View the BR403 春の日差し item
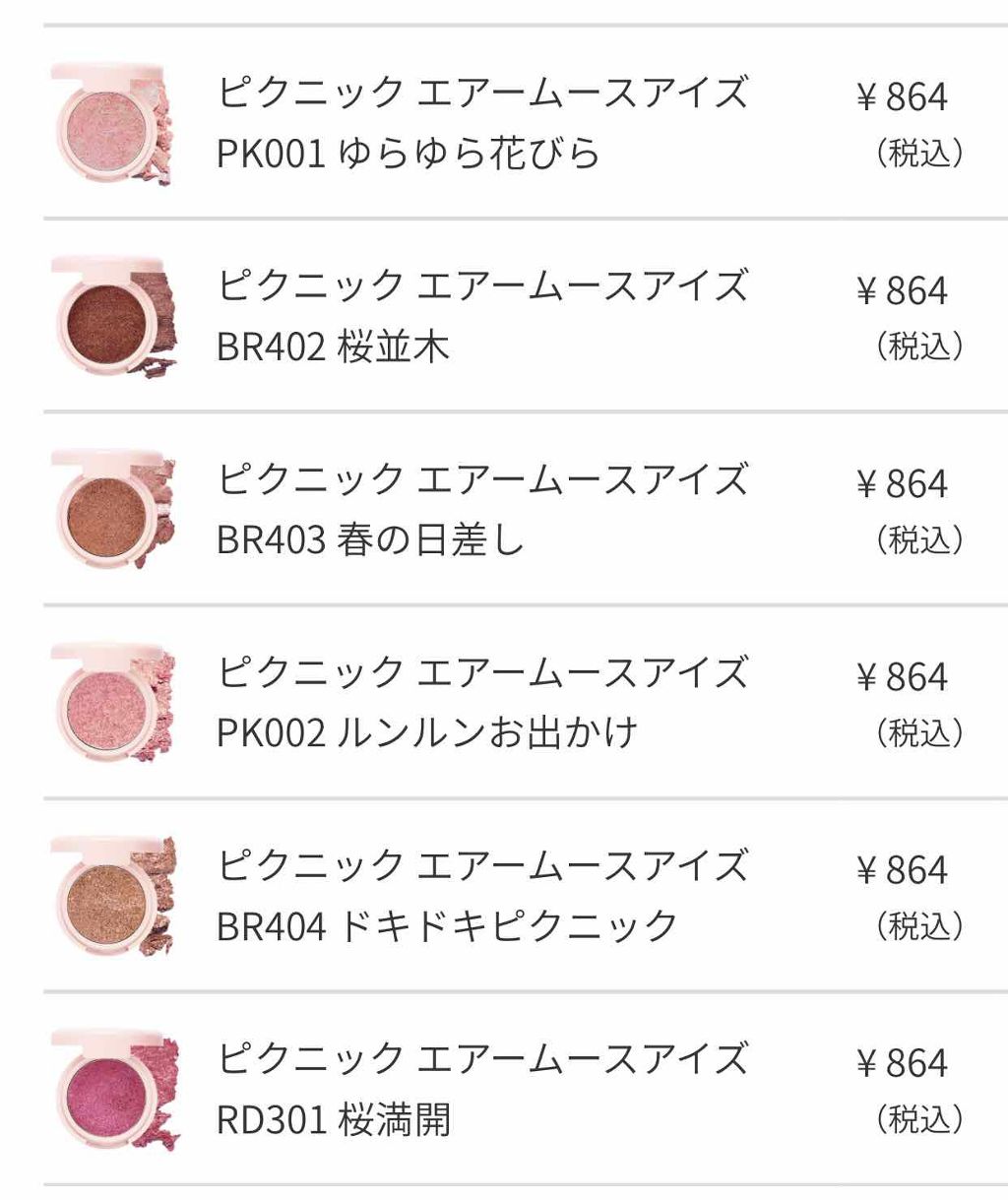The image size is (1008, 1200). [x=482, y=509]
